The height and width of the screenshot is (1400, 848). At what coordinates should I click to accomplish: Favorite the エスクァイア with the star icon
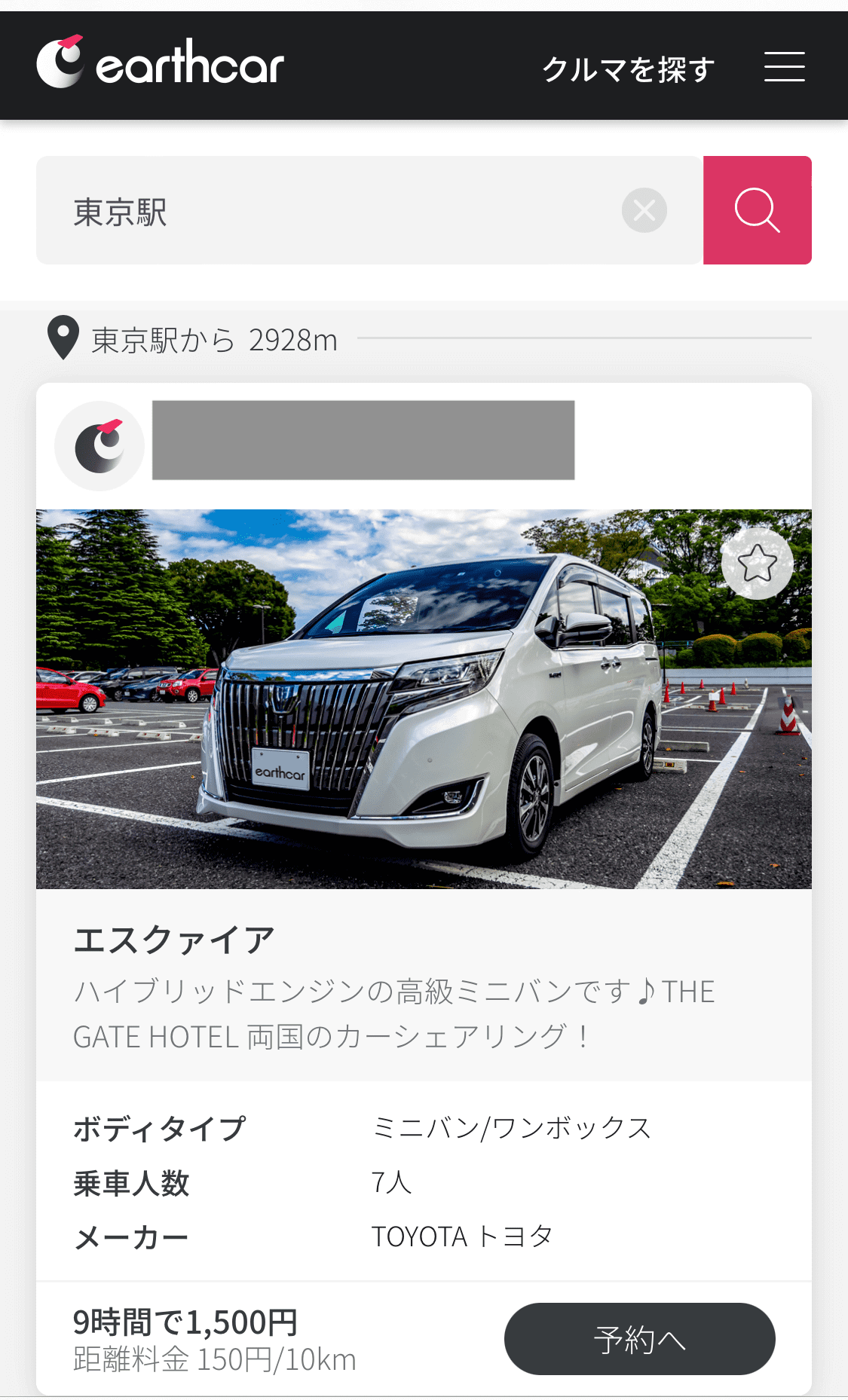click(x=757, y=563)
